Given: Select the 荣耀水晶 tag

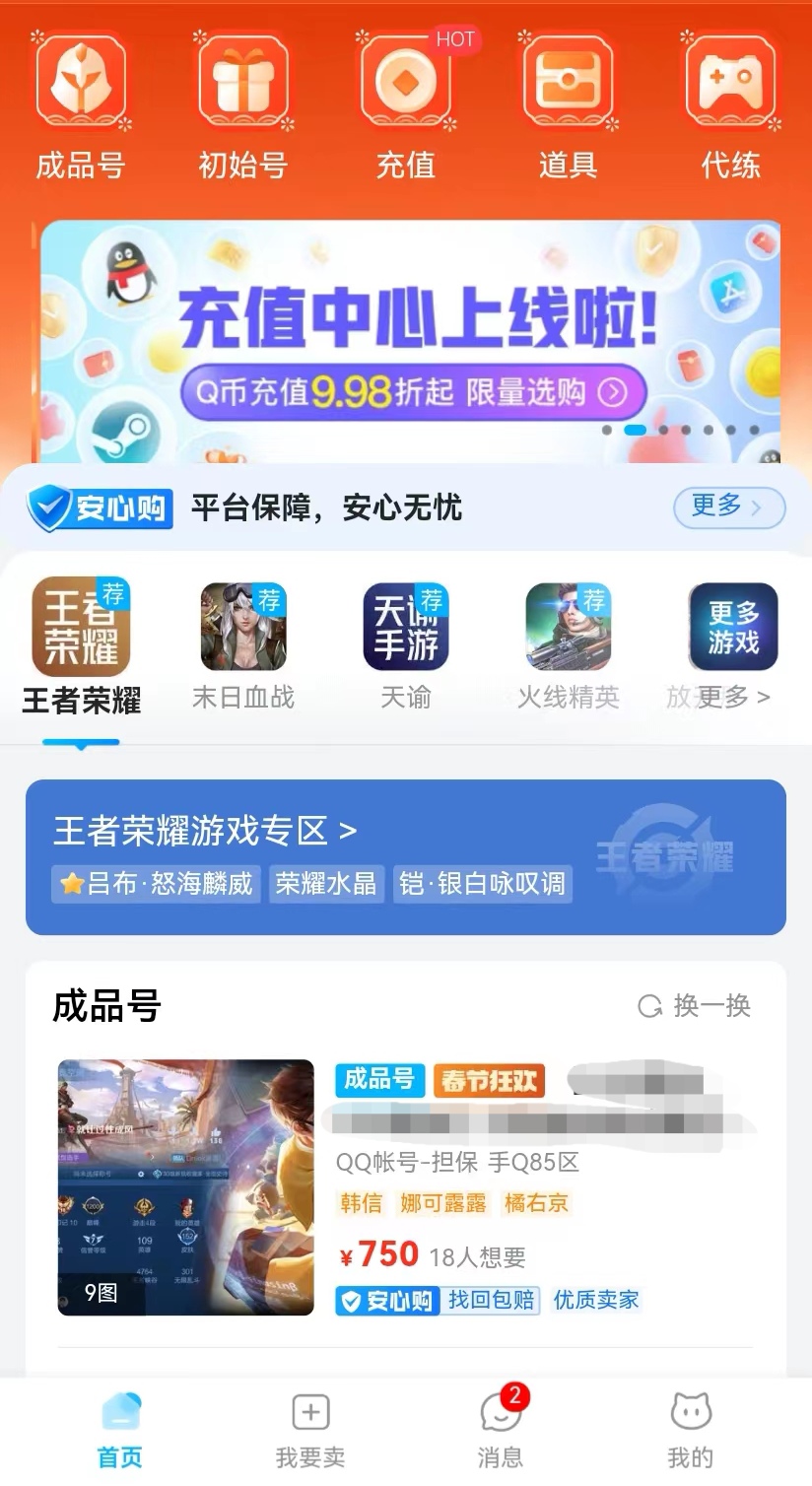Looking at the screenshot, I should [x=325, y=884].
